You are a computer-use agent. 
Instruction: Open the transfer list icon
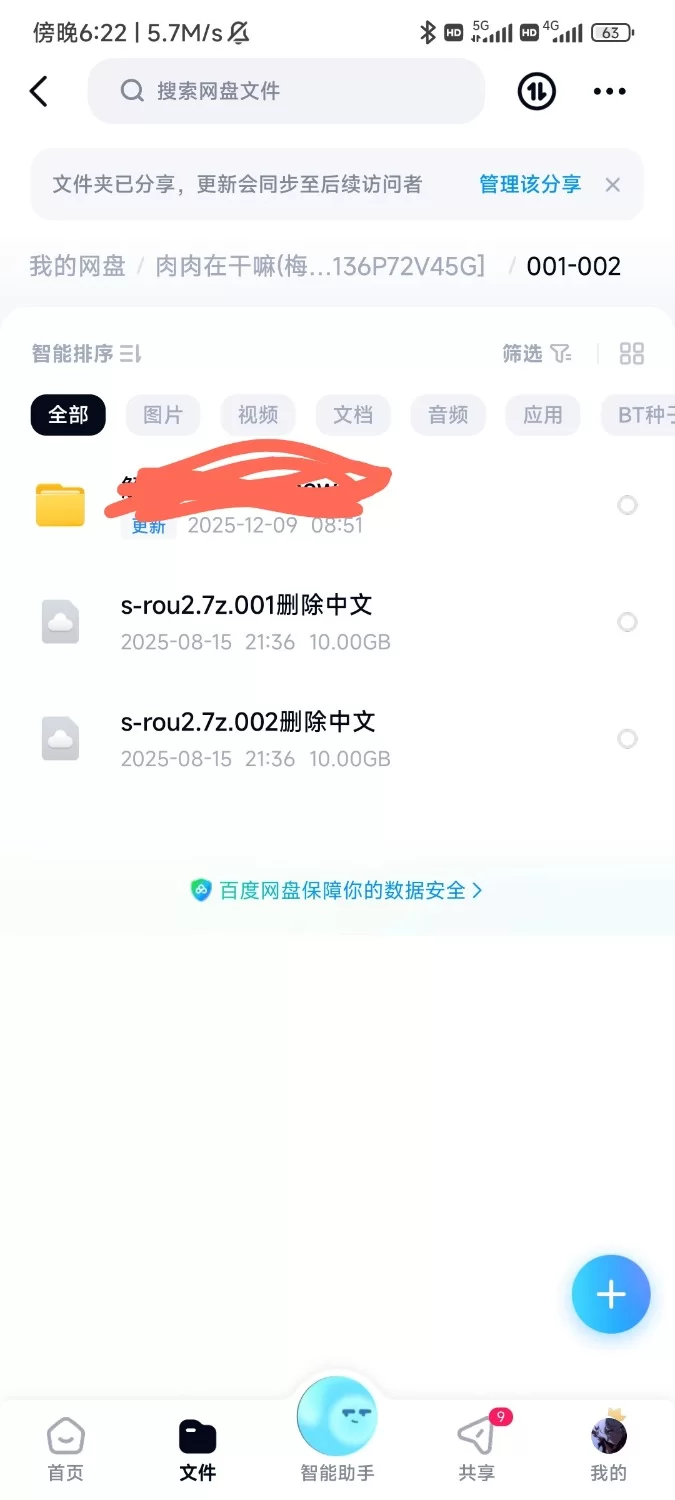pyautogui.click(x=536, y=91)
